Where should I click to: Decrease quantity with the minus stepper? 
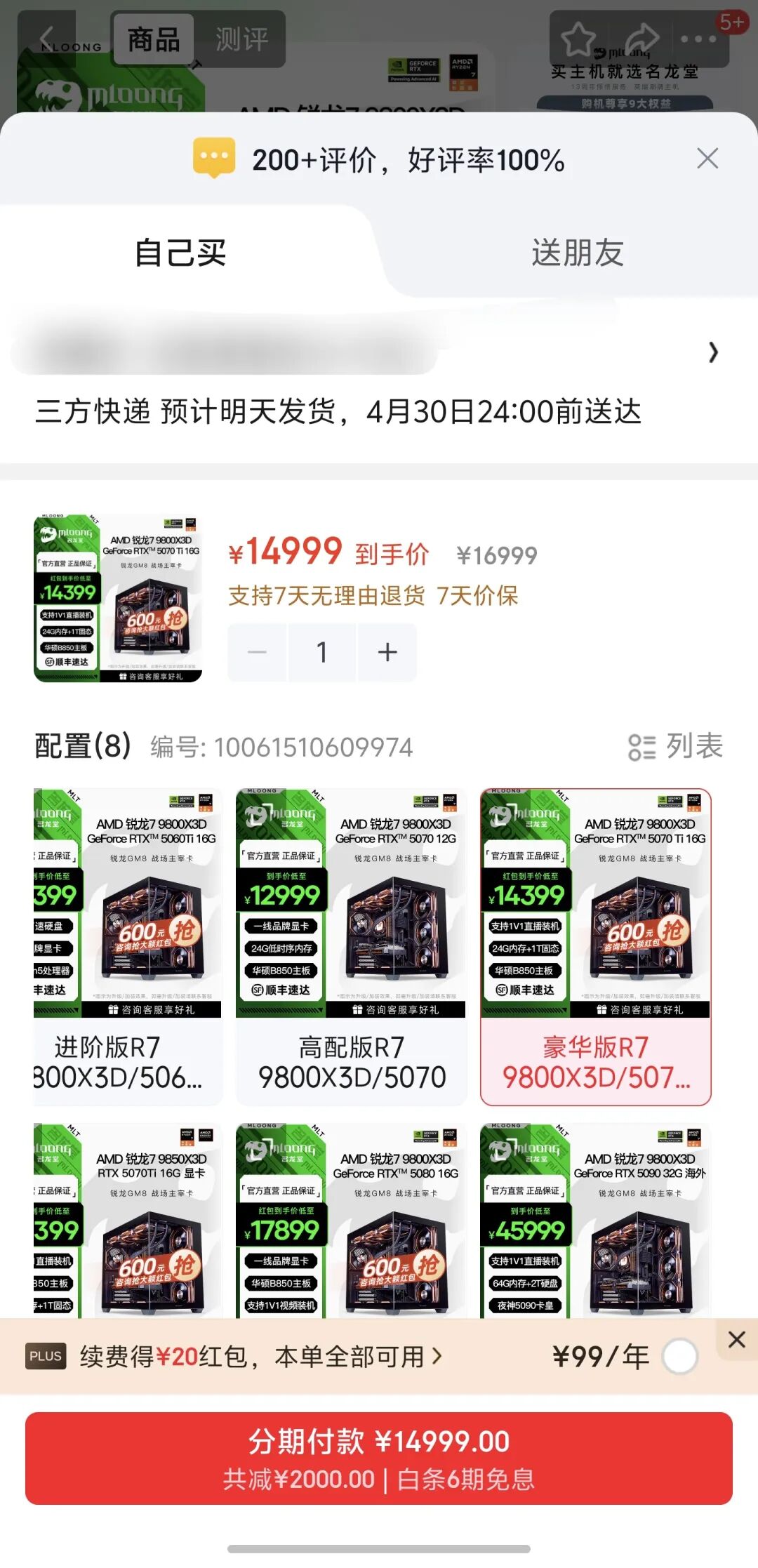tap(258, 651)
